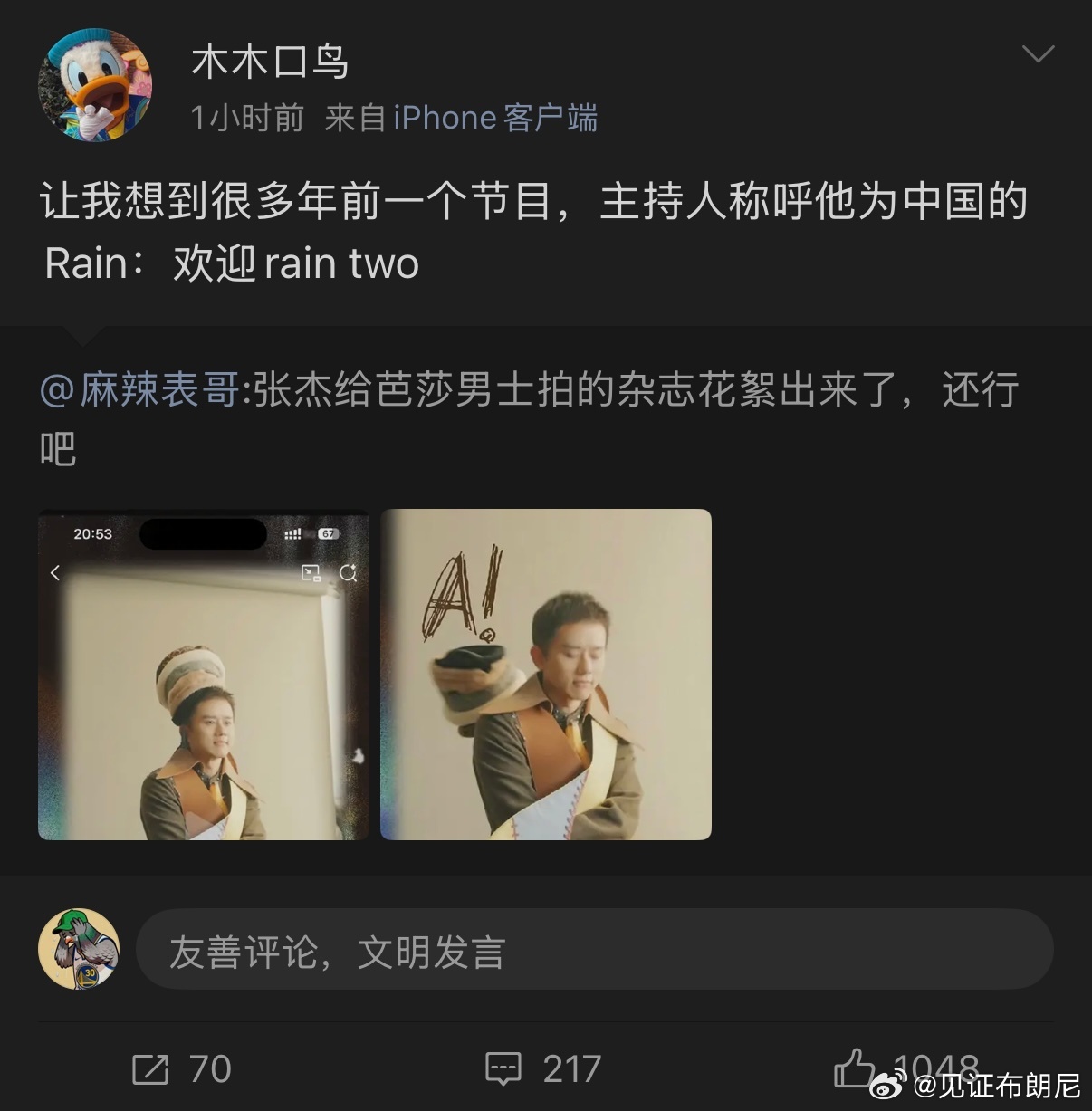Tap the cellular signal bars indicator

tap(292, 533)
